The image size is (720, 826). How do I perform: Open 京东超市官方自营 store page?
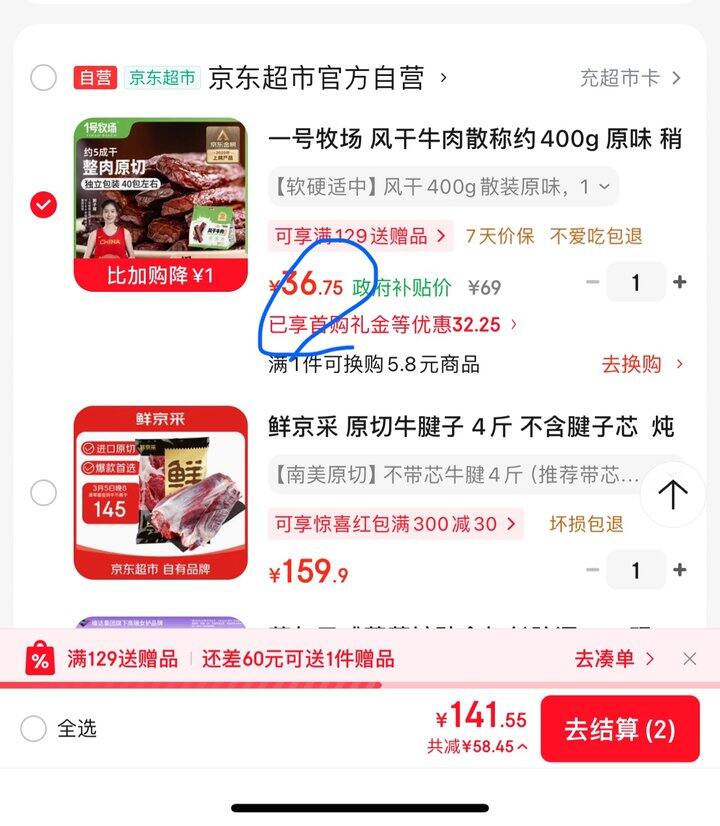[x=320, y=77]
